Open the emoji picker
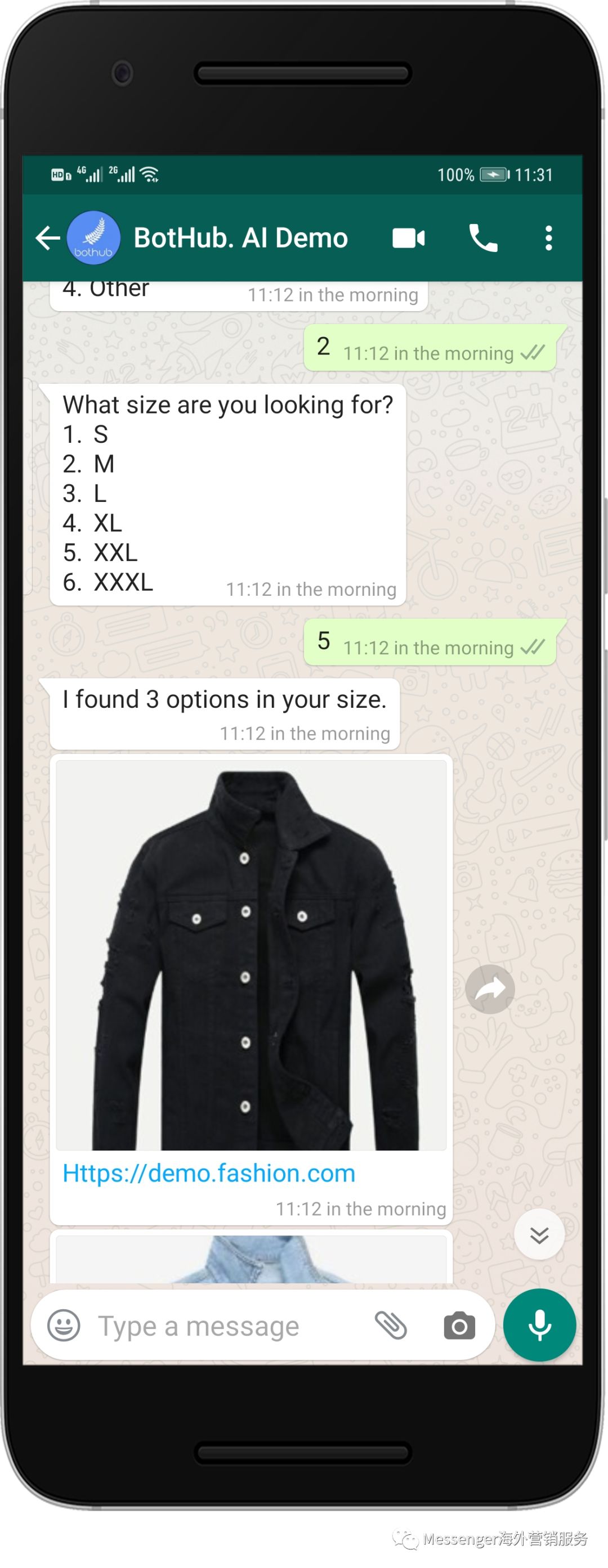The image size is (608, 1568). [64, 1325]
